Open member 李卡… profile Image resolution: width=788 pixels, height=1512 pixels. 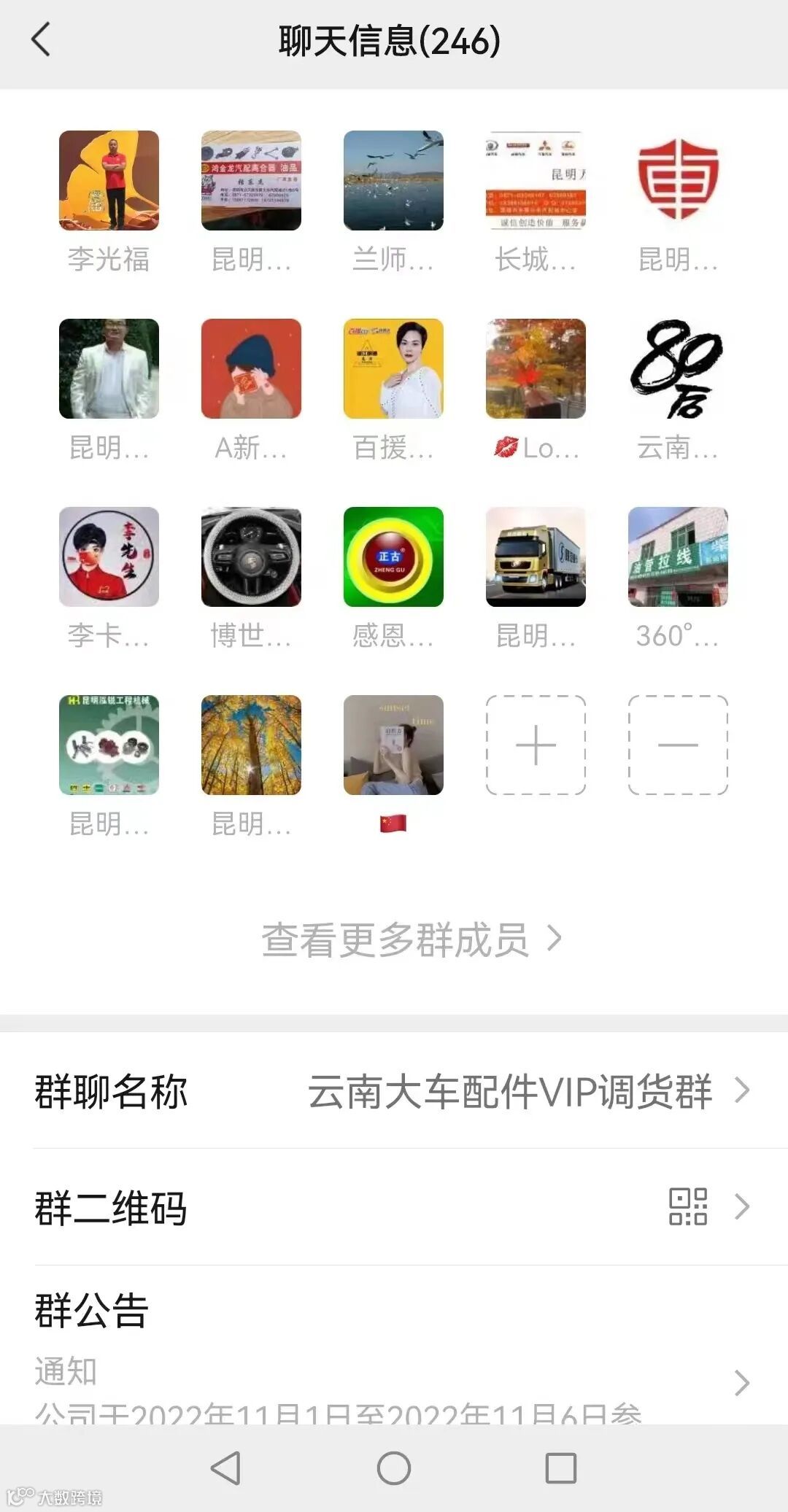(x=109, y=557)
